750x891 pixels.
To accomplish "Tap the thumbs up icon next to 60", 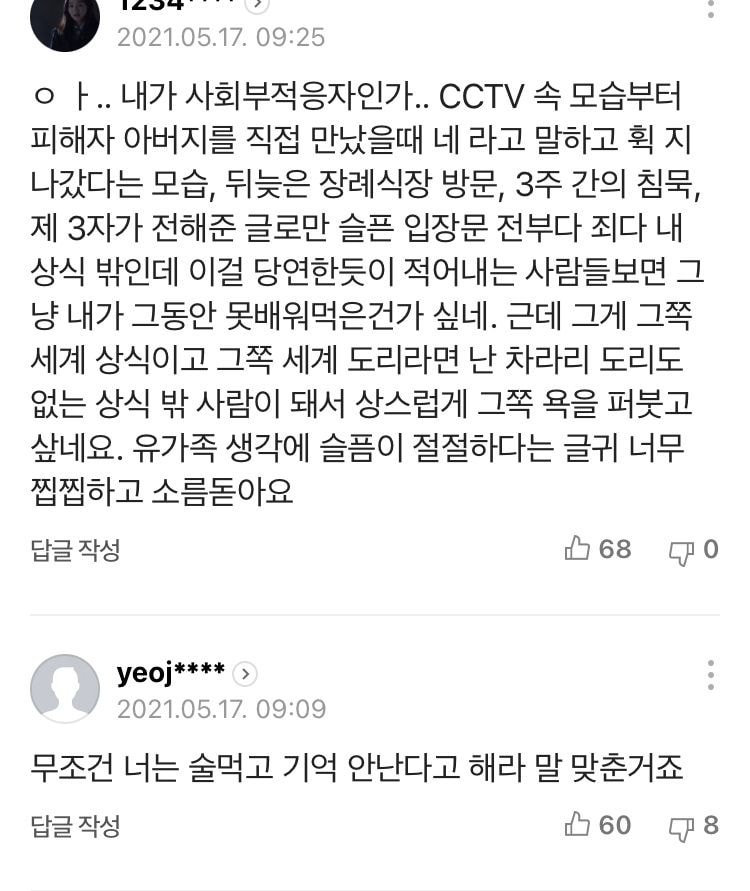I will [x=578, y=825].
